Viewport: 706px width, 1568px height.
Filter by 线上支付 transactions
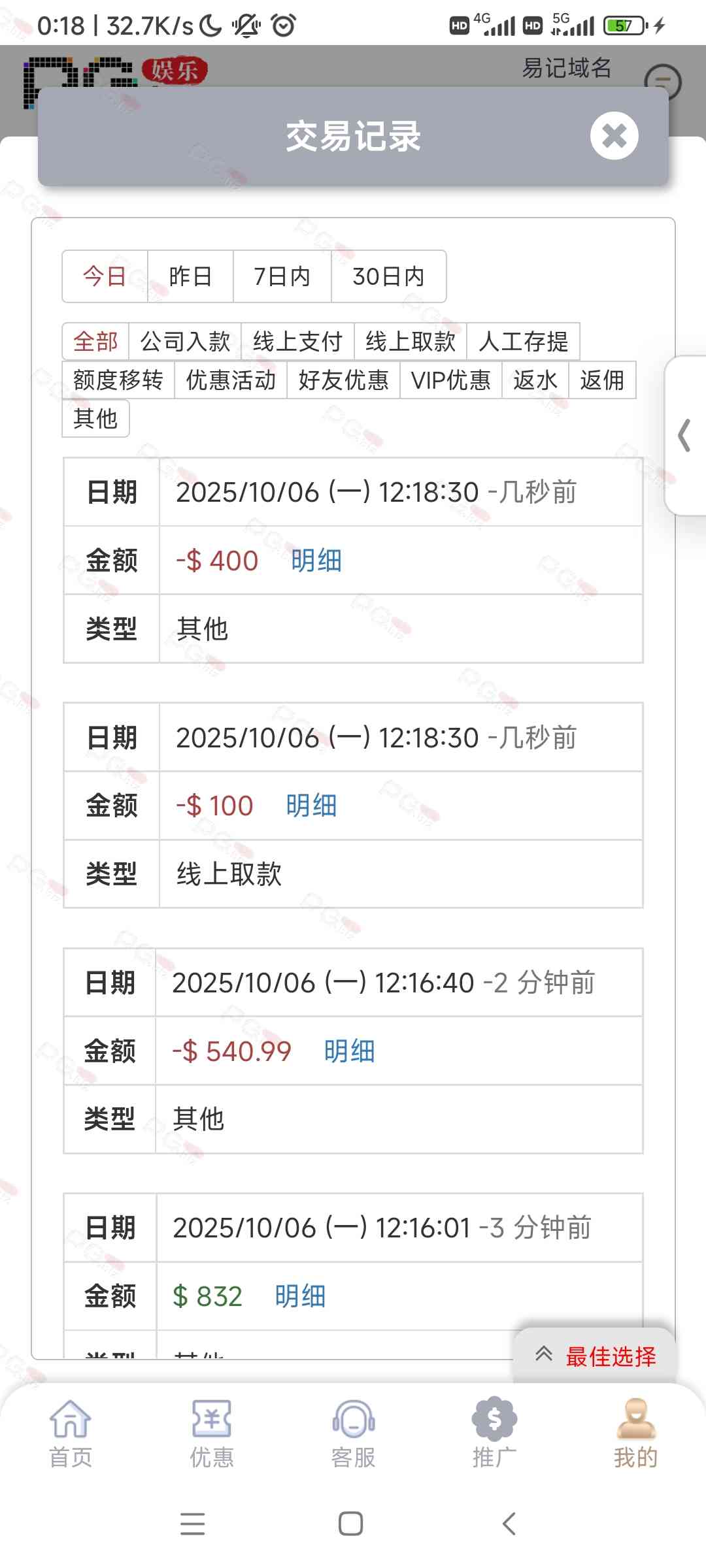pos(297,342)
